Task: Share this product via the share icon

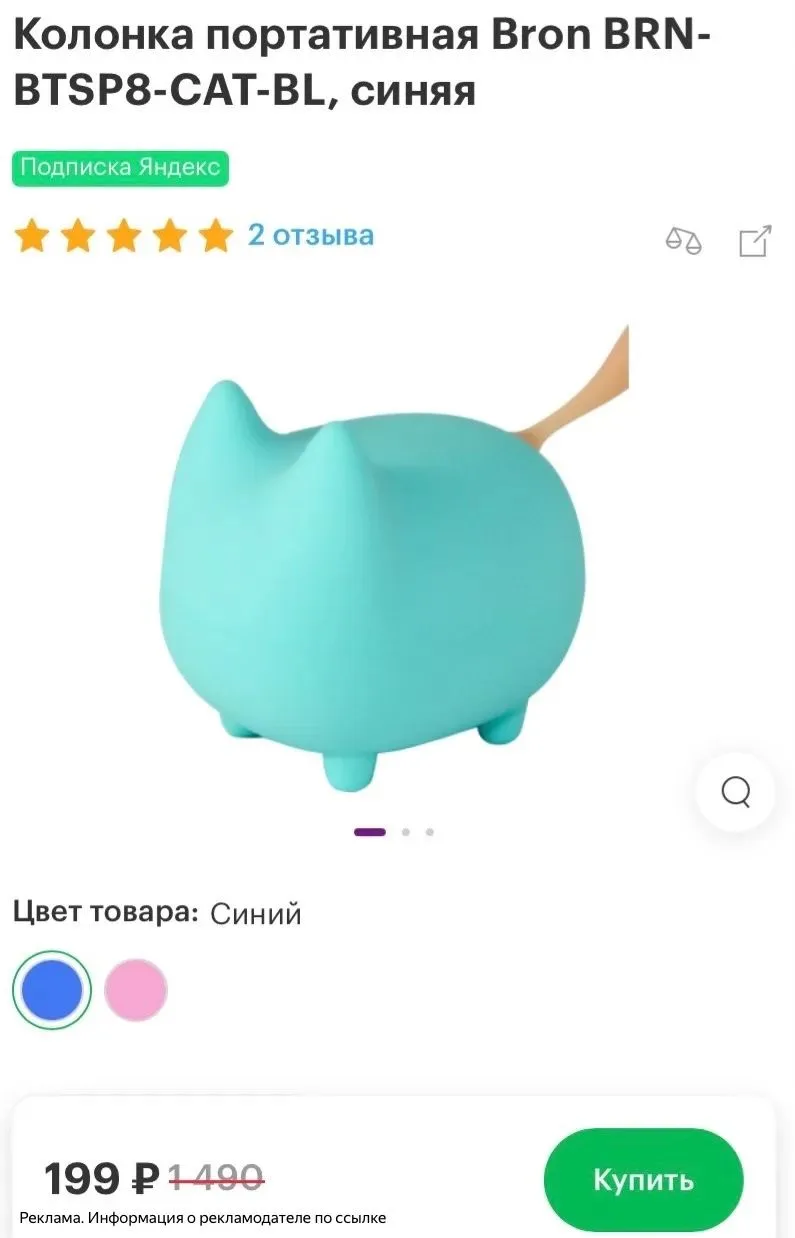Action: (755, 241)
